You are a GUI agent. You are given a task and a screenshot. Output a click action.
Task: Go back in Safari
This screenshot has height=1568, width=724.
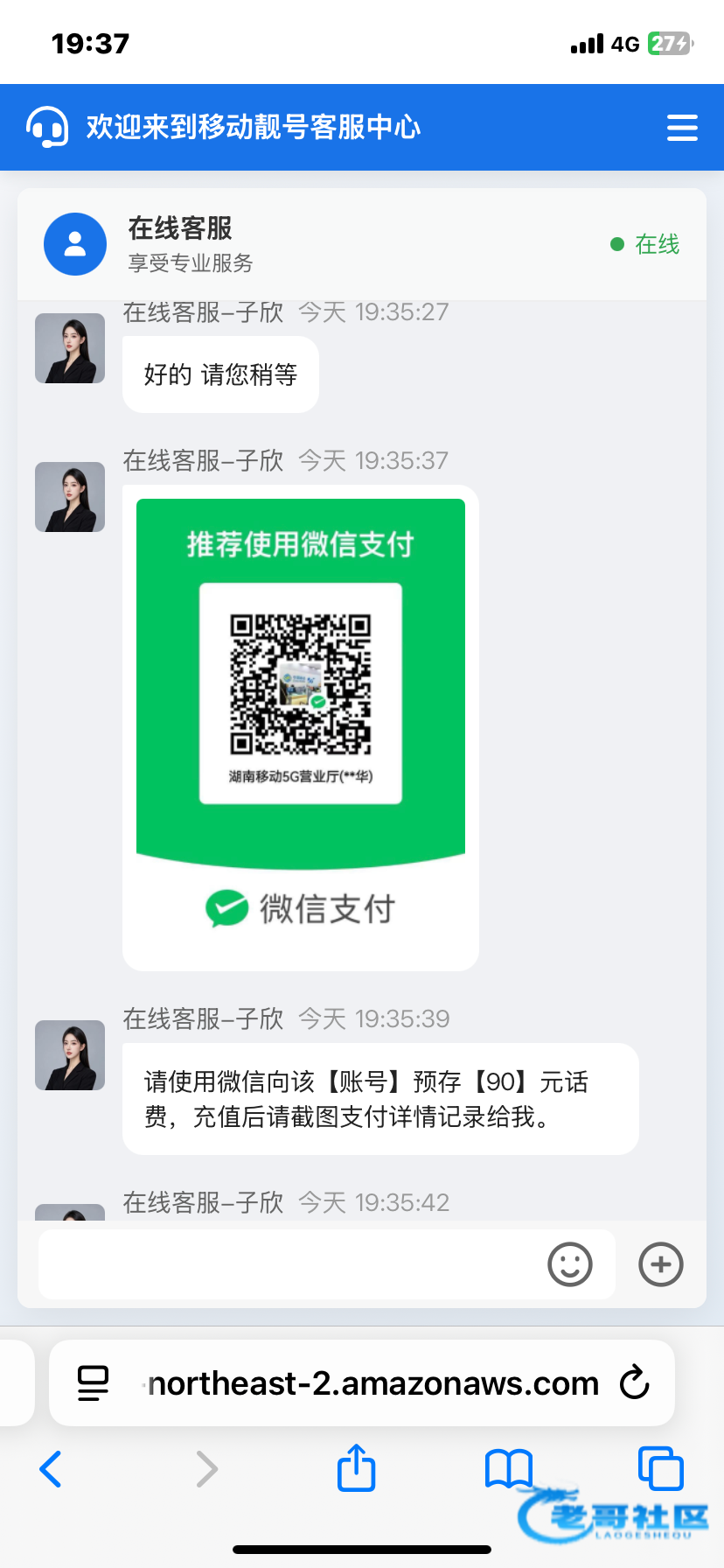(x=51, y=1469)
